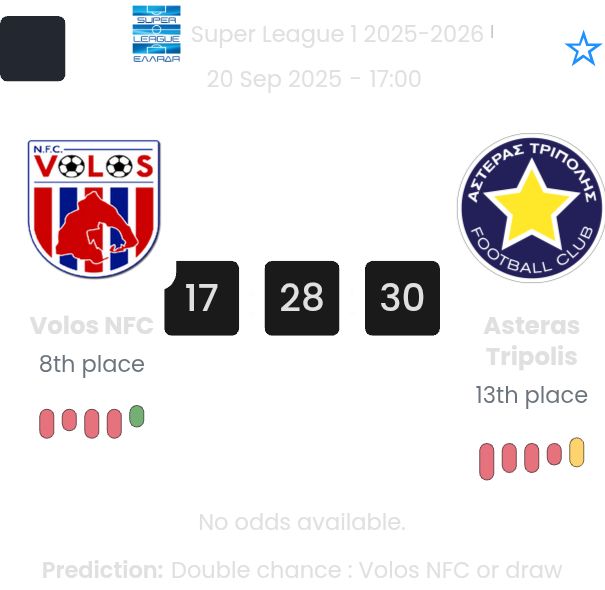
Task: Open the Volos NFC team page
Action: click(x=92, y=325)
